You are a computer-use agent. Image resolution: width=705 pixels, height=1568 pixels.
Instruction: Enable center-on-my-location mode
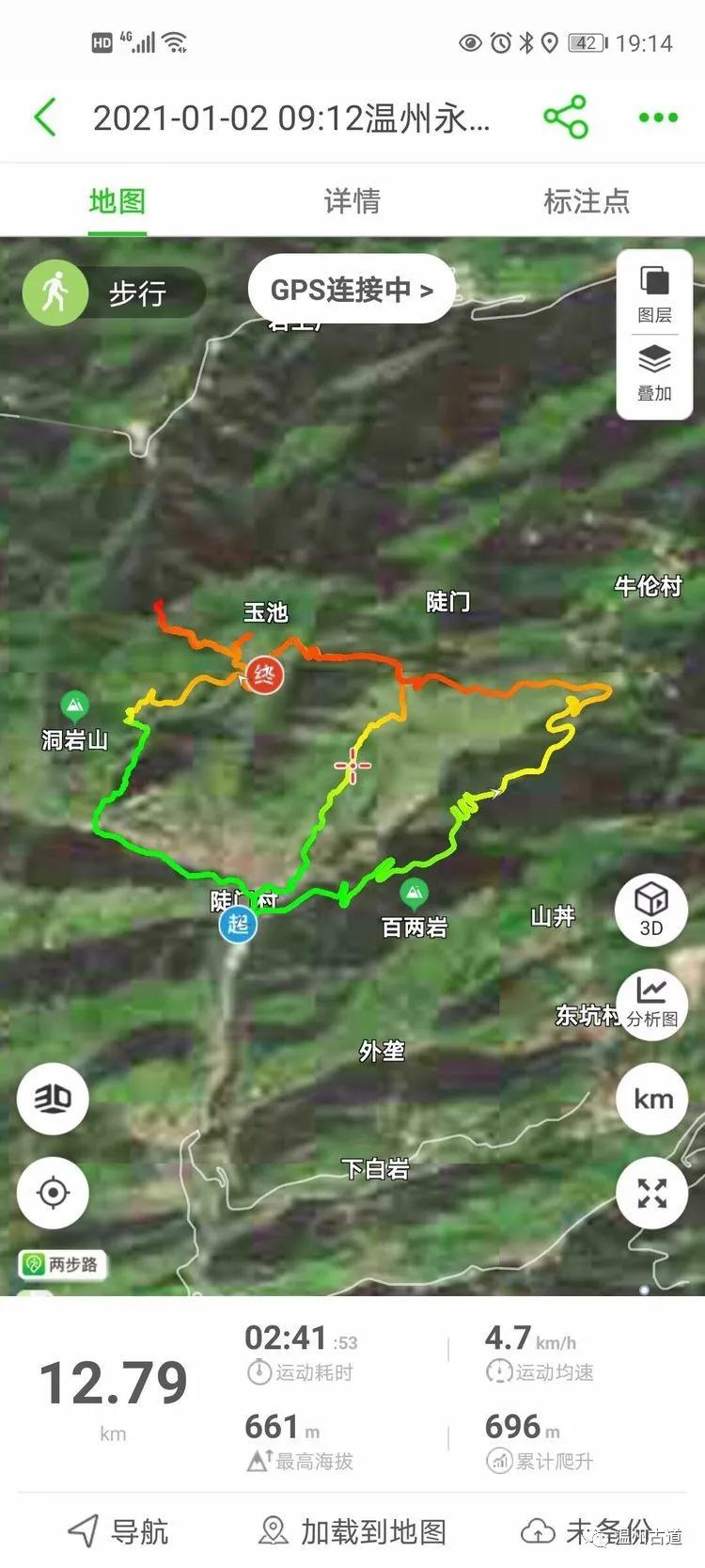click(x=52, y=1193)
